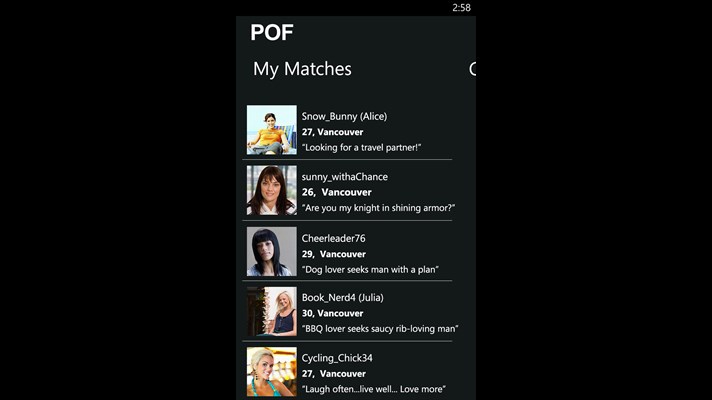Viewport: 712px width, 400px height.
Task: Open sunny_withaChance match profile
Action: pyautogui.click(x=345, y=177)
